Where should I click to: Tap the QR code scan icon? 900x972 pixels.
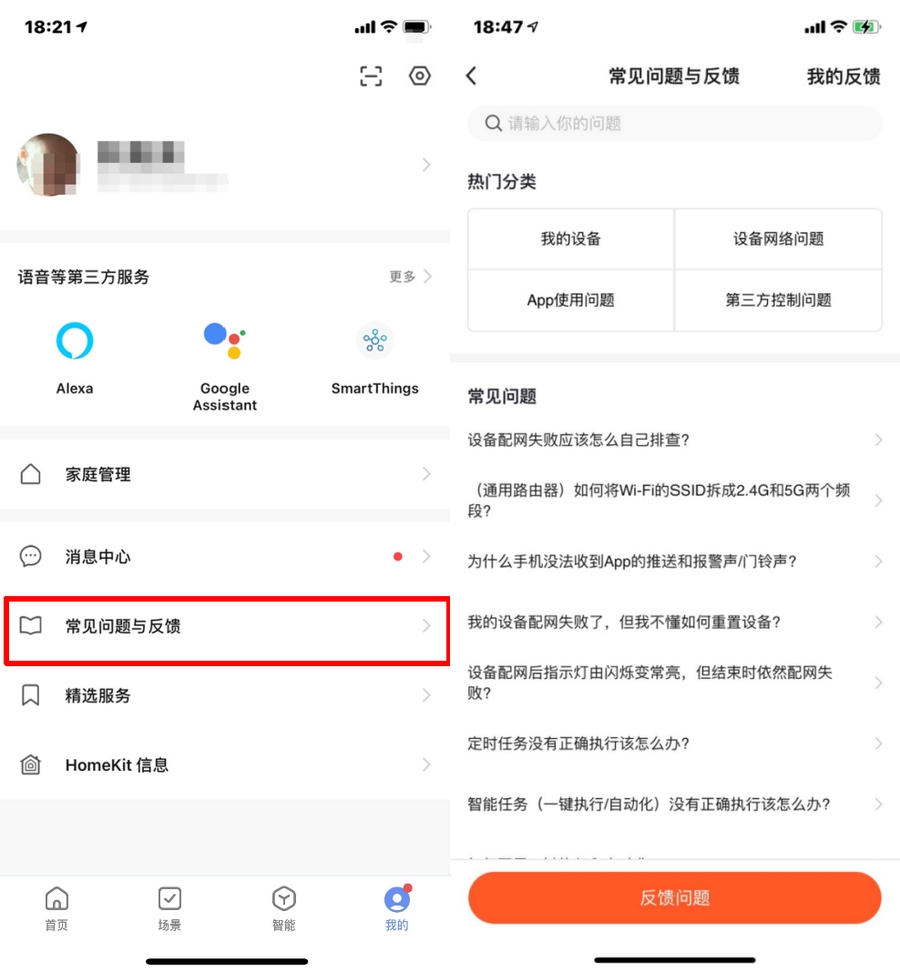[x=370, y=75]
